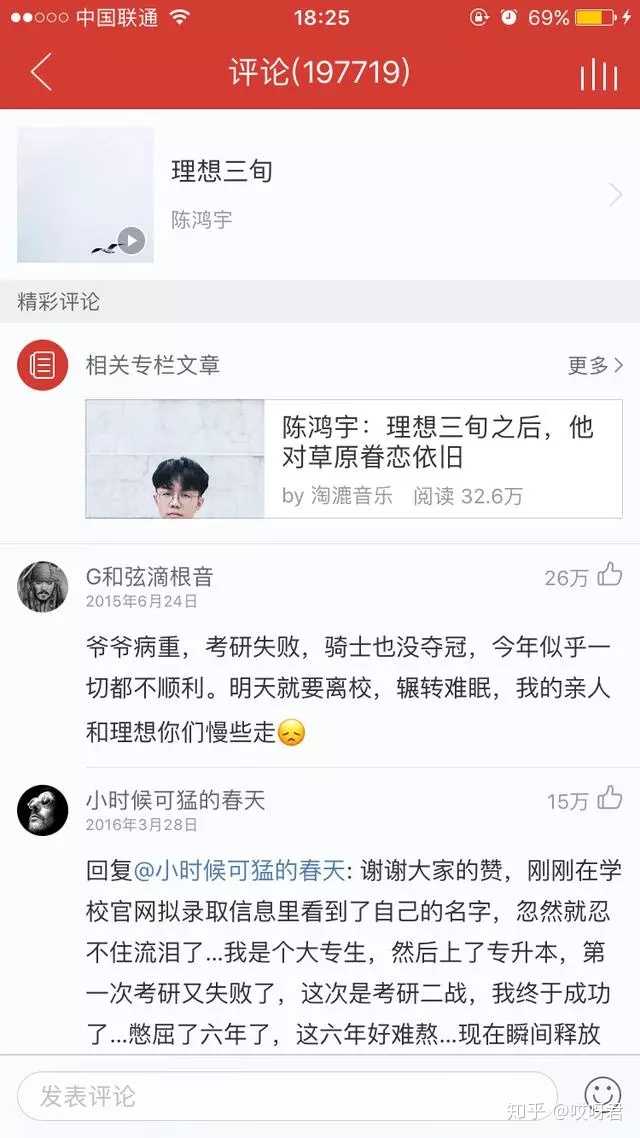Open the now-playing bars icon
Image resolution: width=640 pixels, height=1138 pixels.
click(x=598, y=73)
